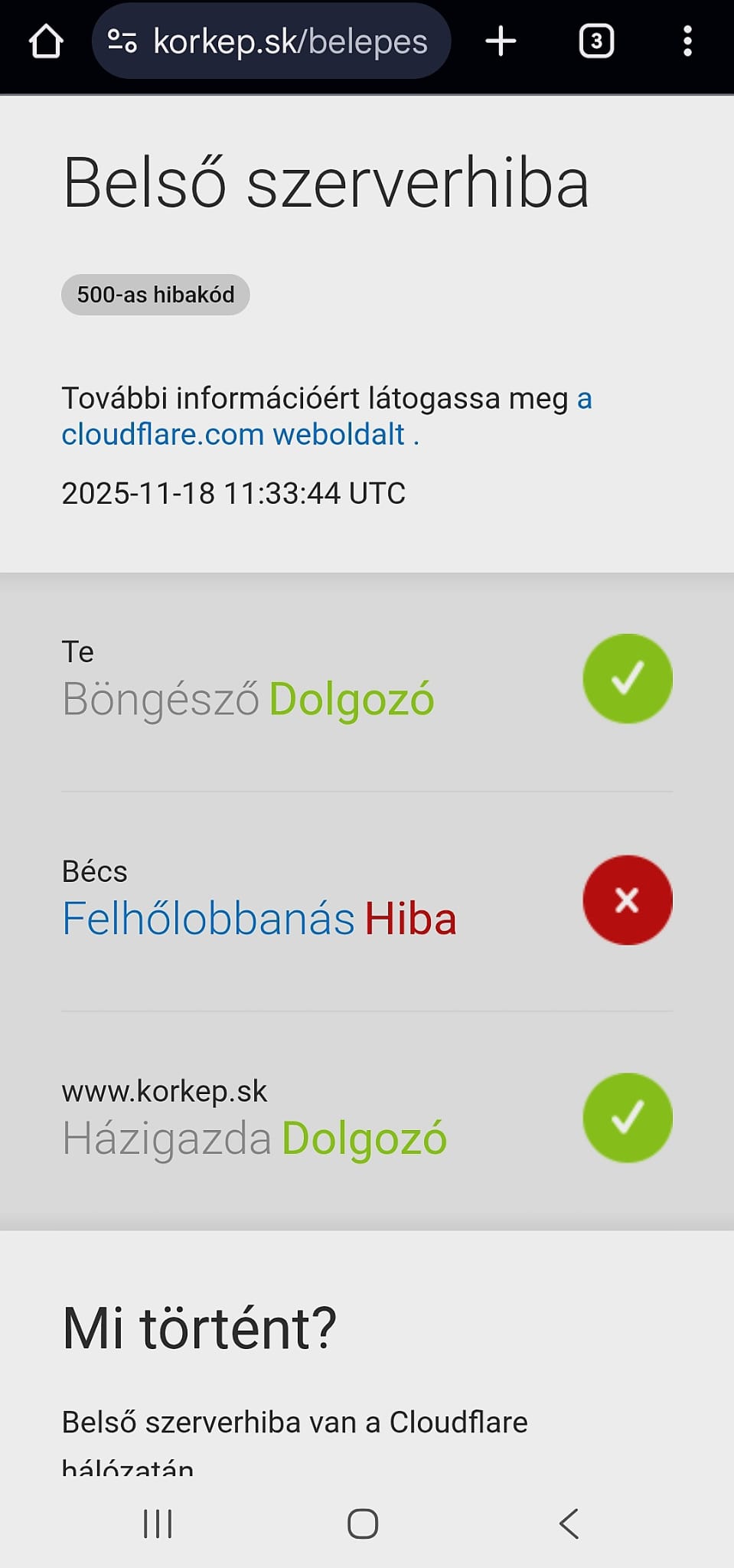Image resolution: width=734 pixels, height=1568 pixels.
Task: Open a new browser tab
Action: coord(501,41)
